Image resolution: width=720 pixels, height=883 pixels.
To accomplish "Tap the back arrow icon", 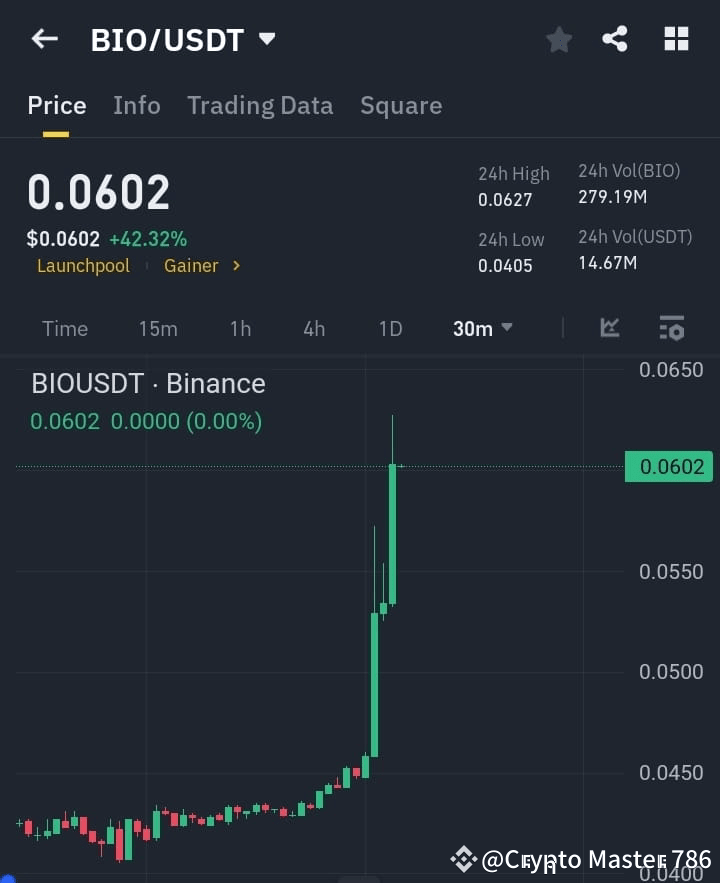I will coord(43,38).
